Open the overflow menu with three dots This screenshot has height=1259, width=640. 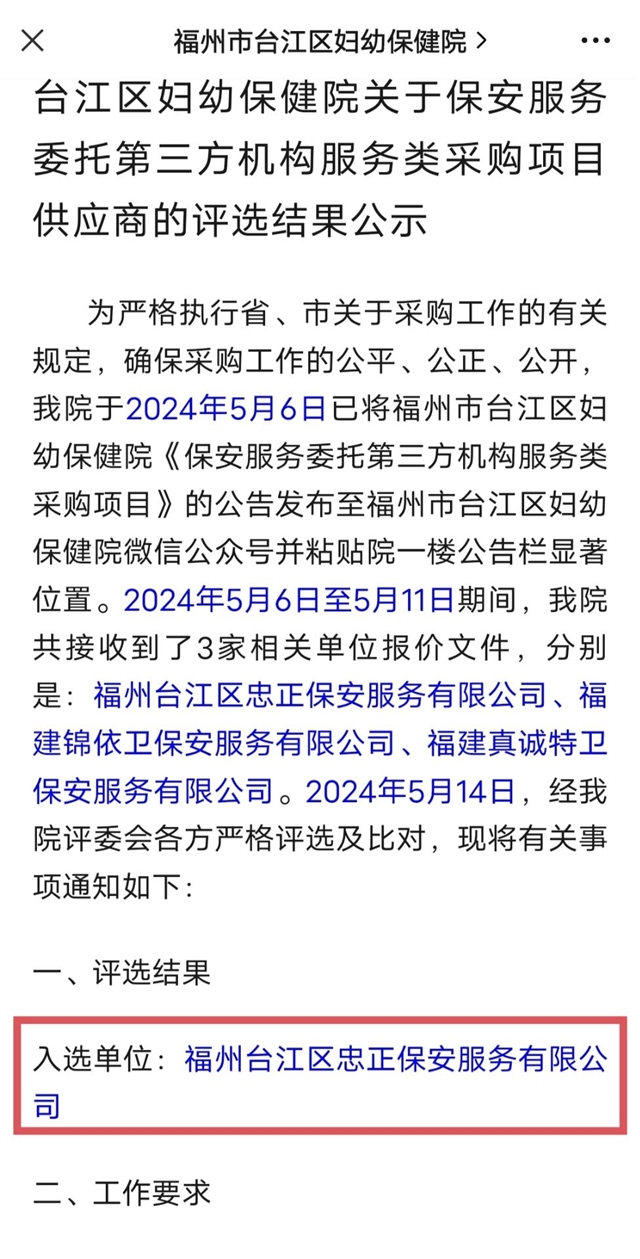point(595,41)
